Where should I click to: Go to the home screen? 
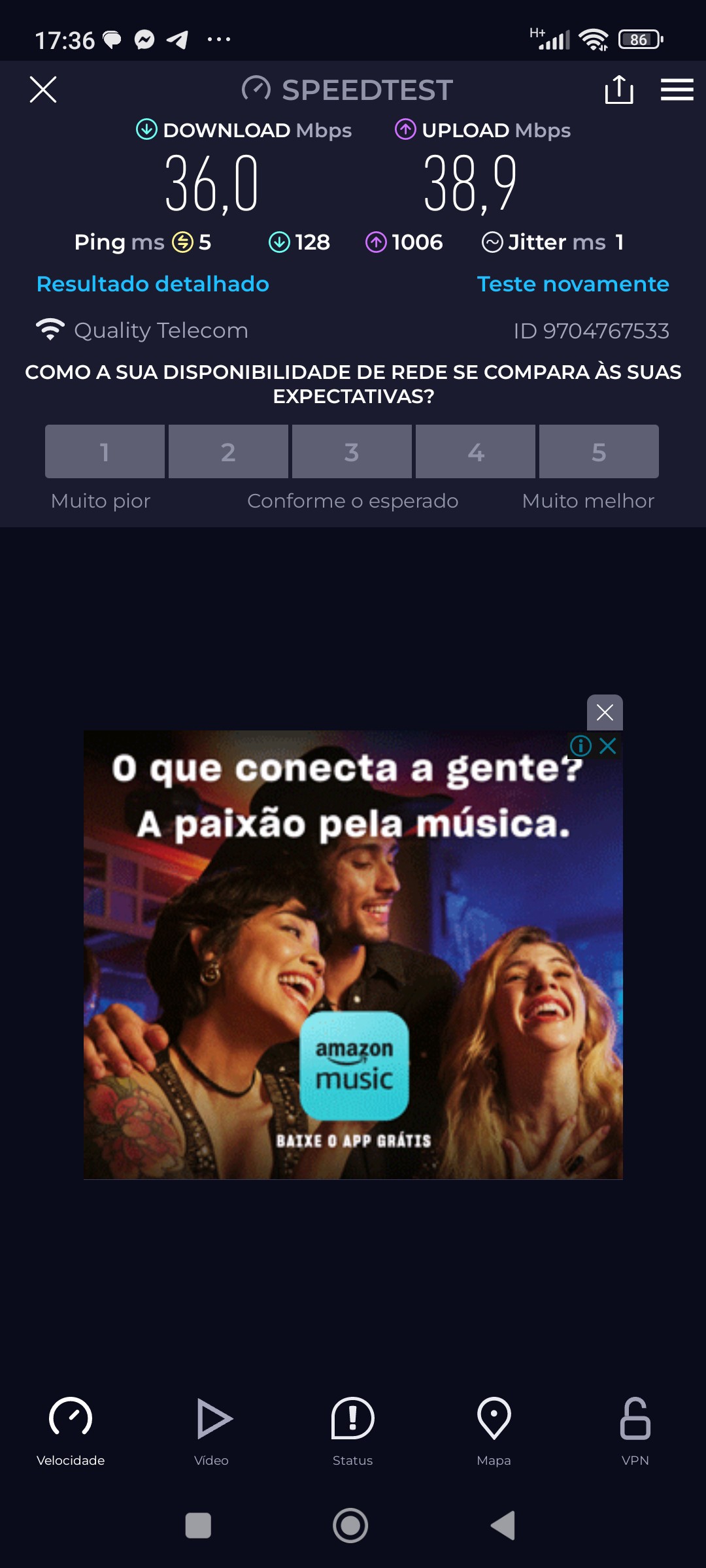[x=350, y=1526]
